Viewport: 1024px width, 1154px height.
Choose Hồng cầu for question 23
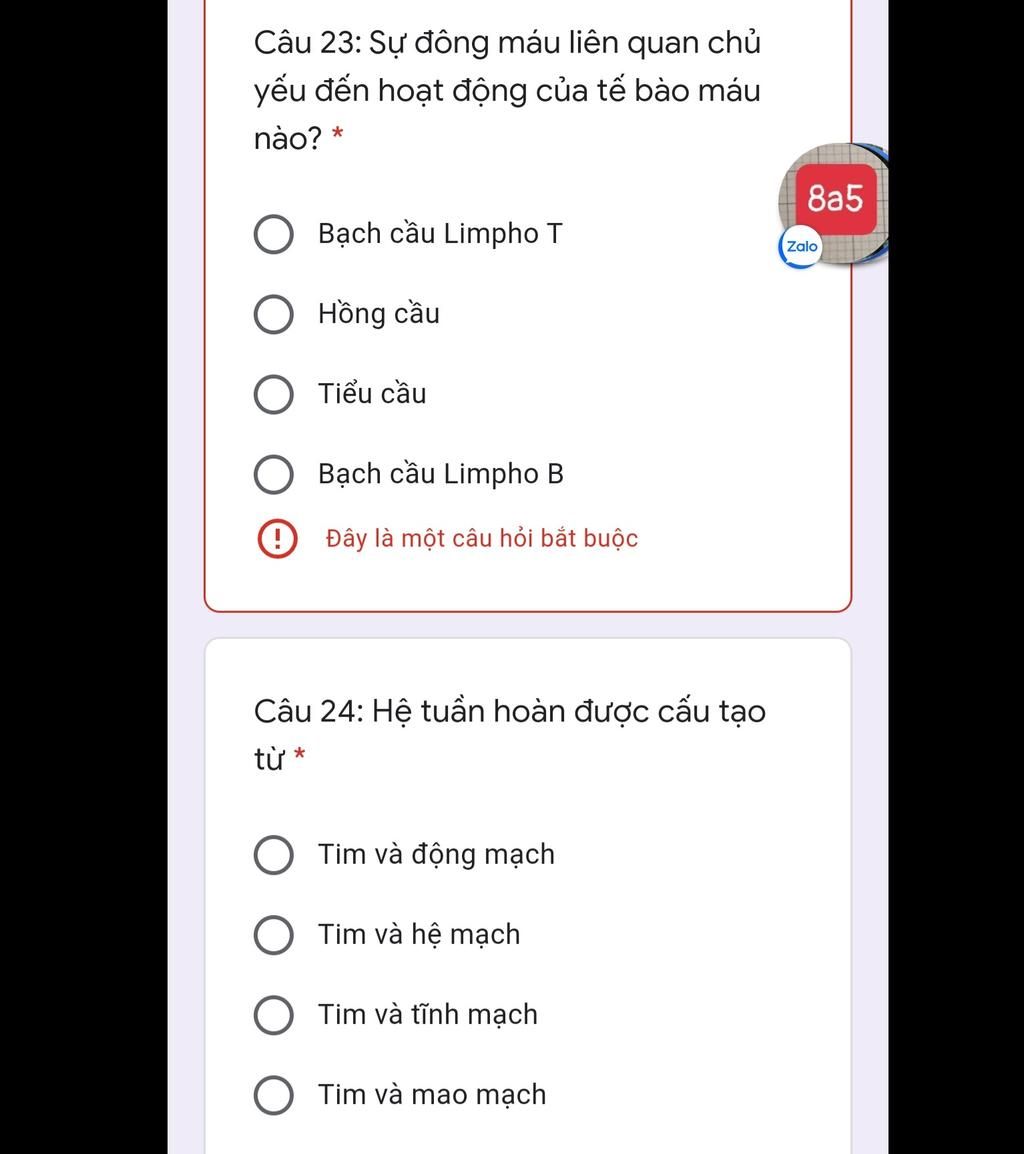coord(274,315)
